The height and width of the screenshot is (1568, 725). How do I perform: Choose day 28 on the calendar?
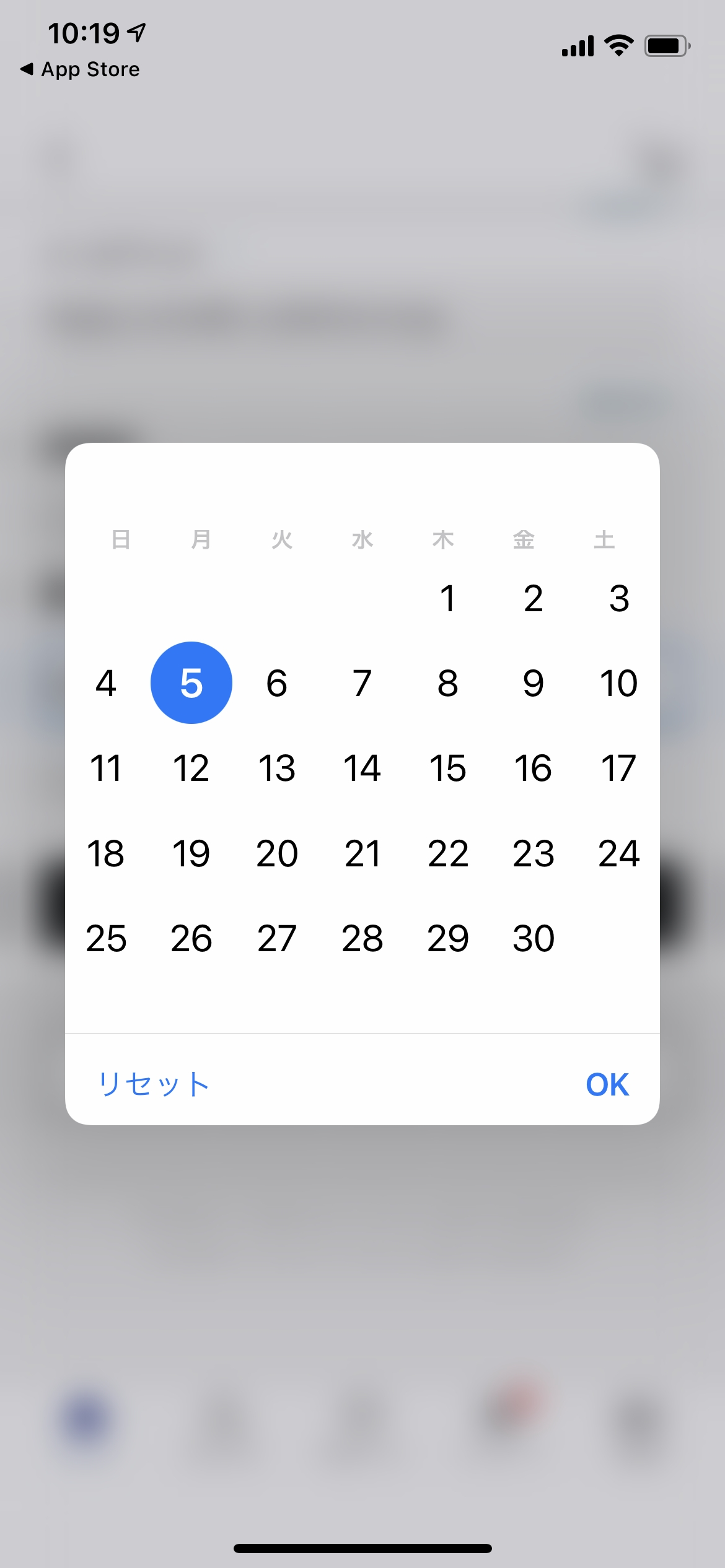(362, 938)
